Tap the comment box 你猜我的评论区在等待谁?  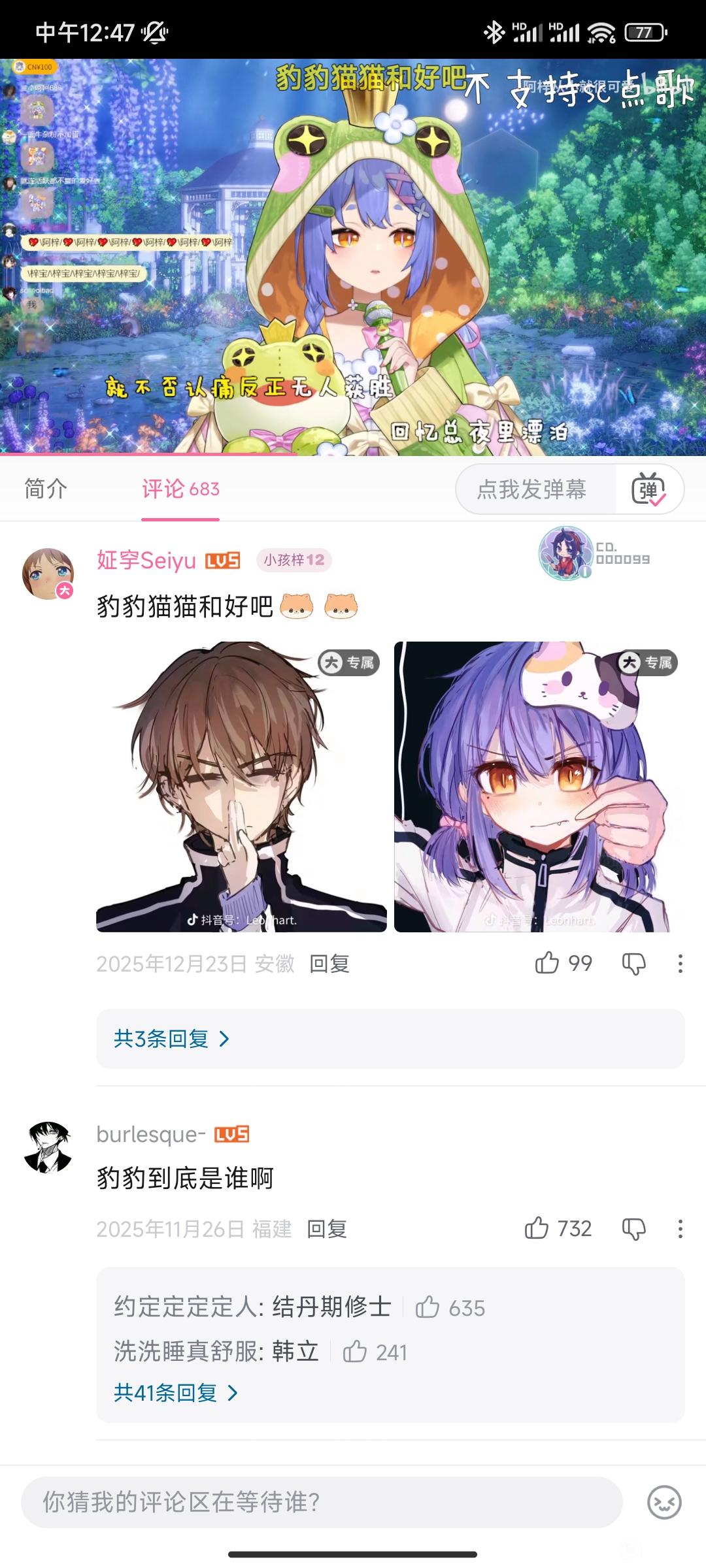coord(322,1502)
